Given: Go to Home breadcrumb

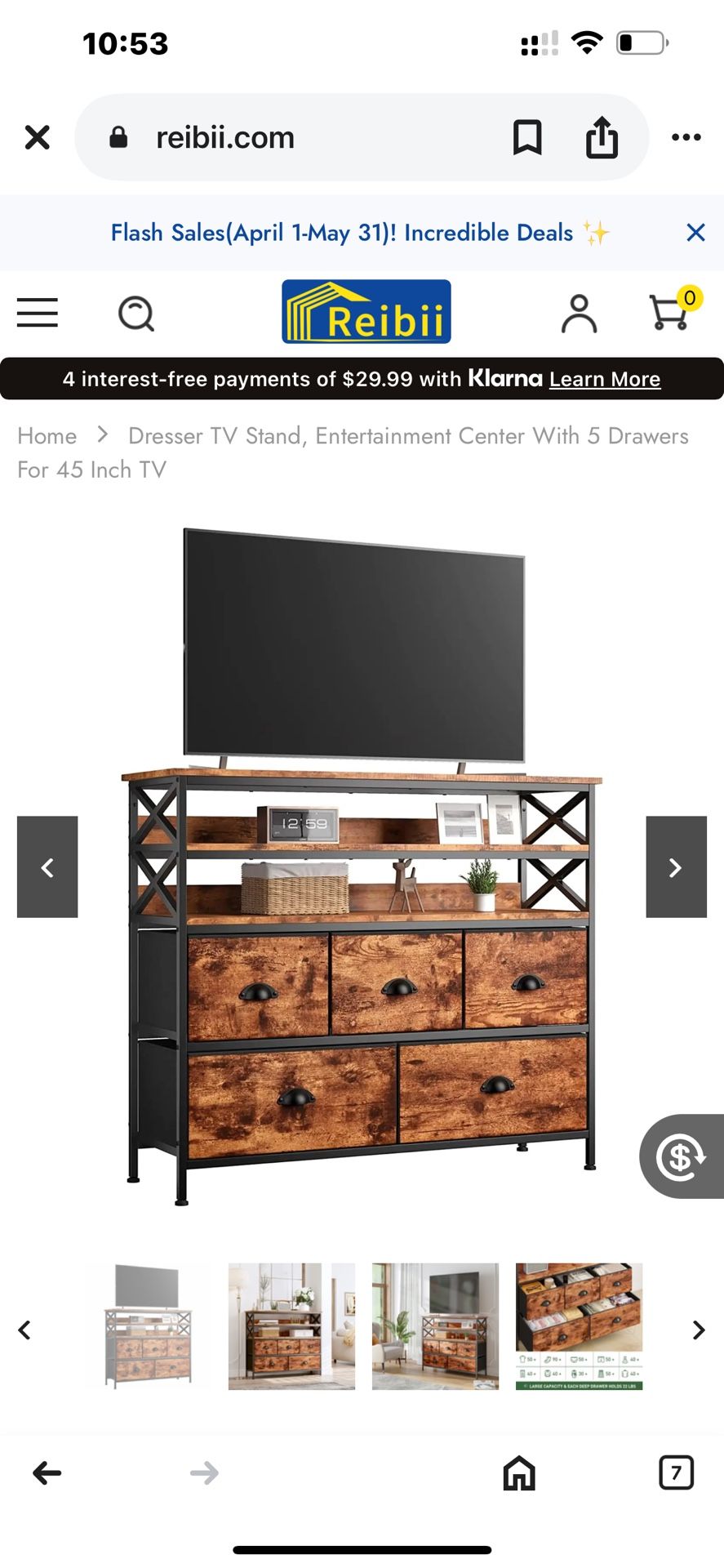Looking at the screenshot, I should click(x=47, y=436).
